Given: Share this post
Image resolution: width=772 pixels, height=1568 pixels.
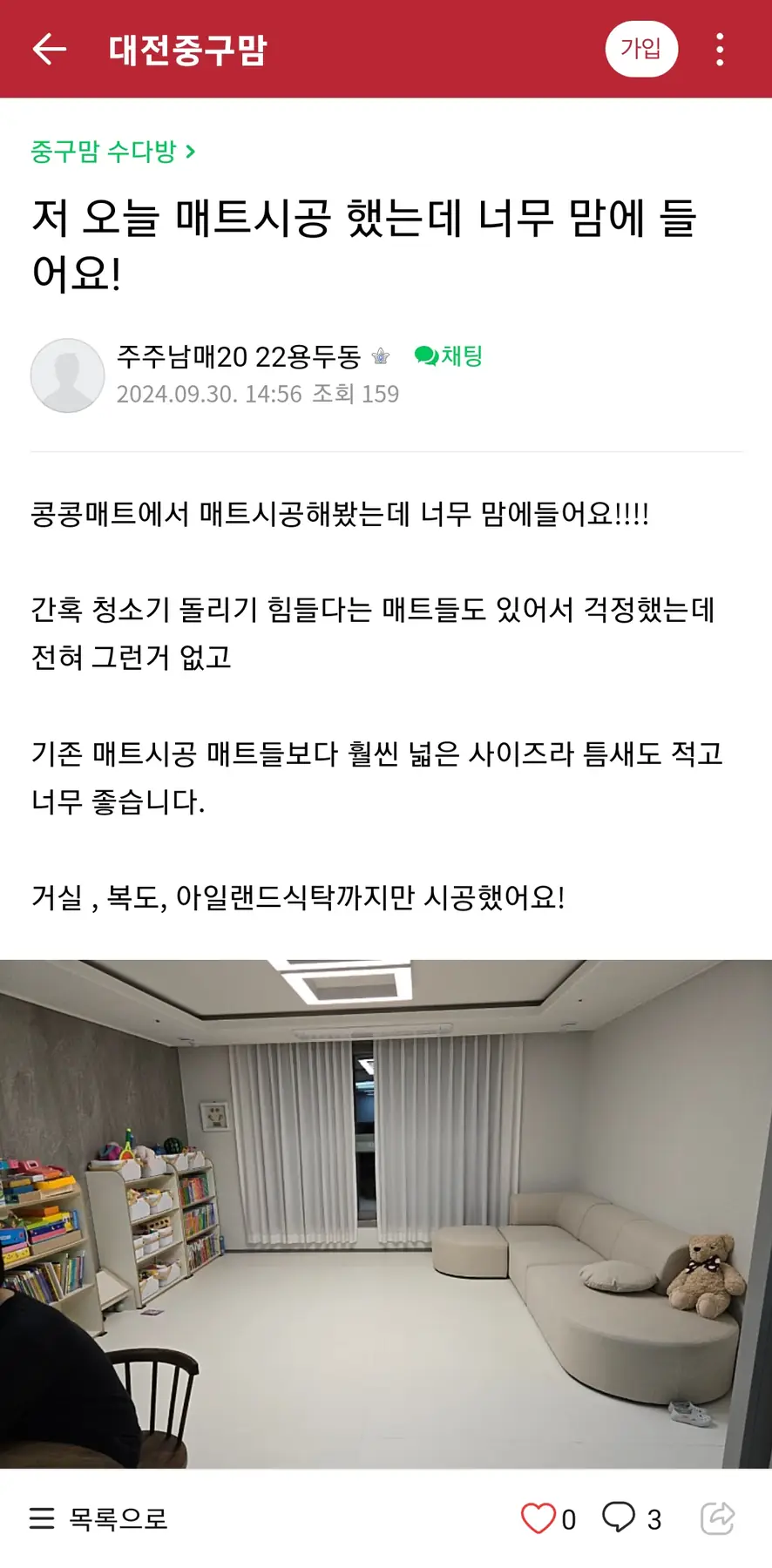Looking at the screenshot, I should (717, 1518).
